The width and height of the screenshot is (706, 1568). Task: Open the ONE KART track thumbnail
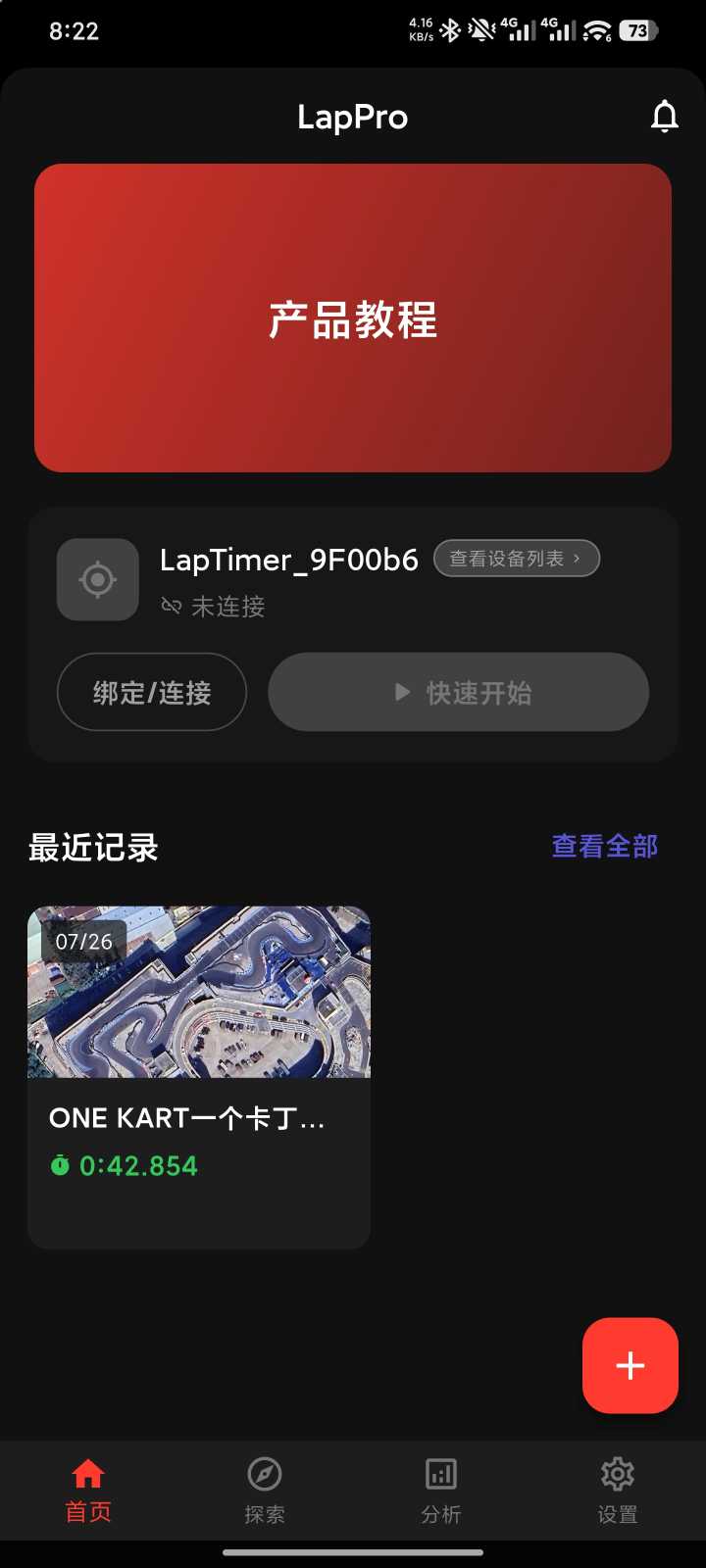pos(199,992)
